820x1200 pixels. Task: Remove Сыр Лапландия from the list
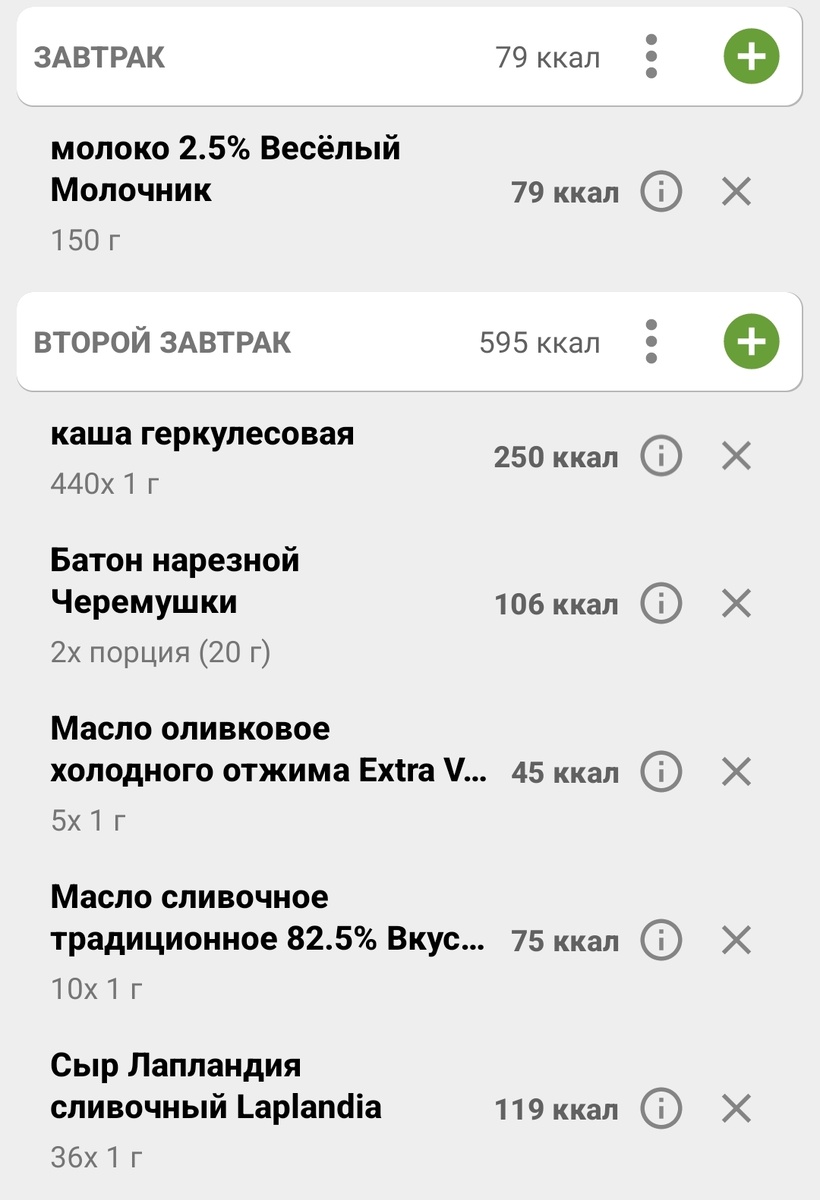coord(736,1108)
